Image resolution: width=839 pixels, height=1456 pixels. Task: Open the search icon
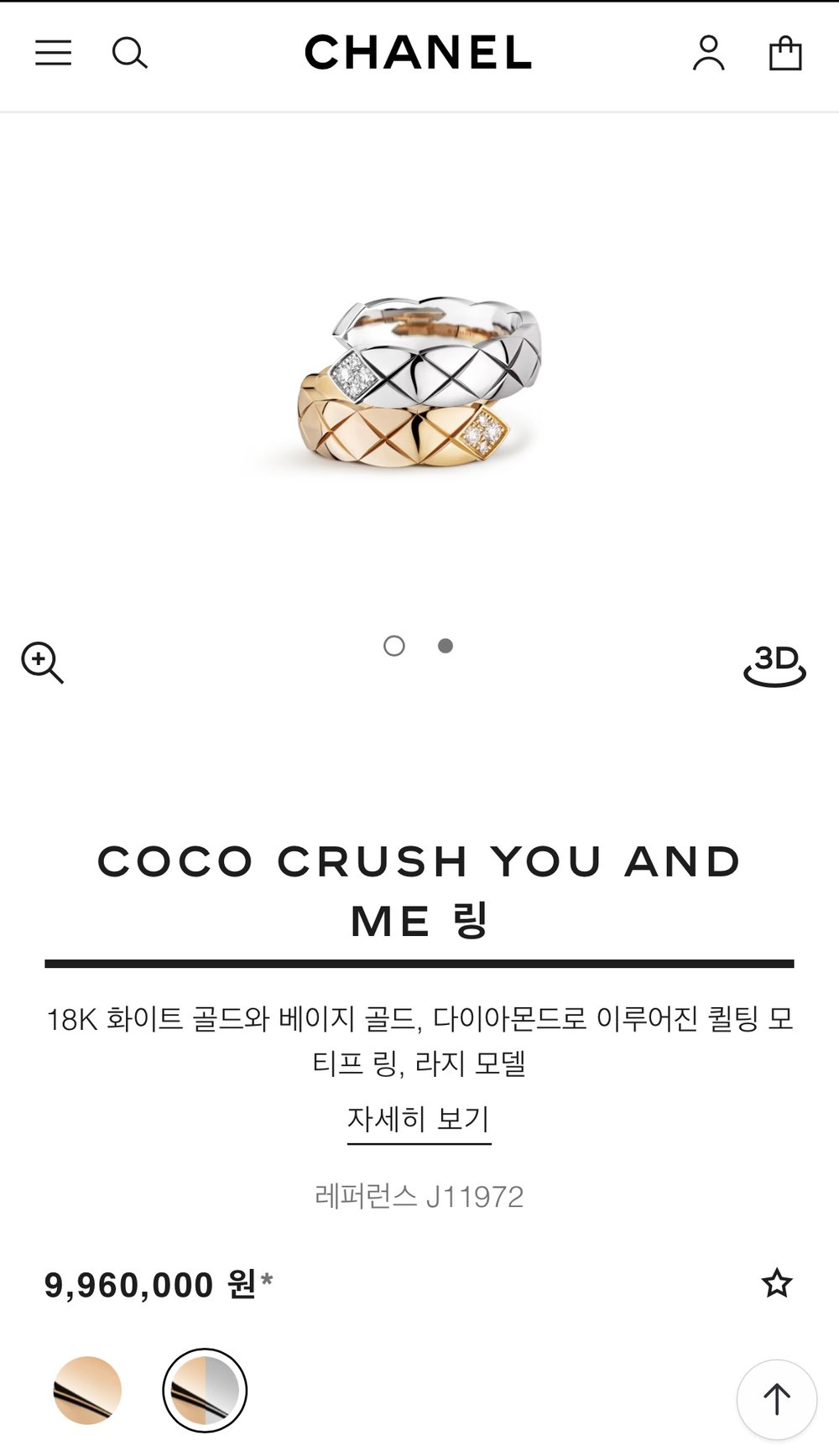tap(129, 53)
